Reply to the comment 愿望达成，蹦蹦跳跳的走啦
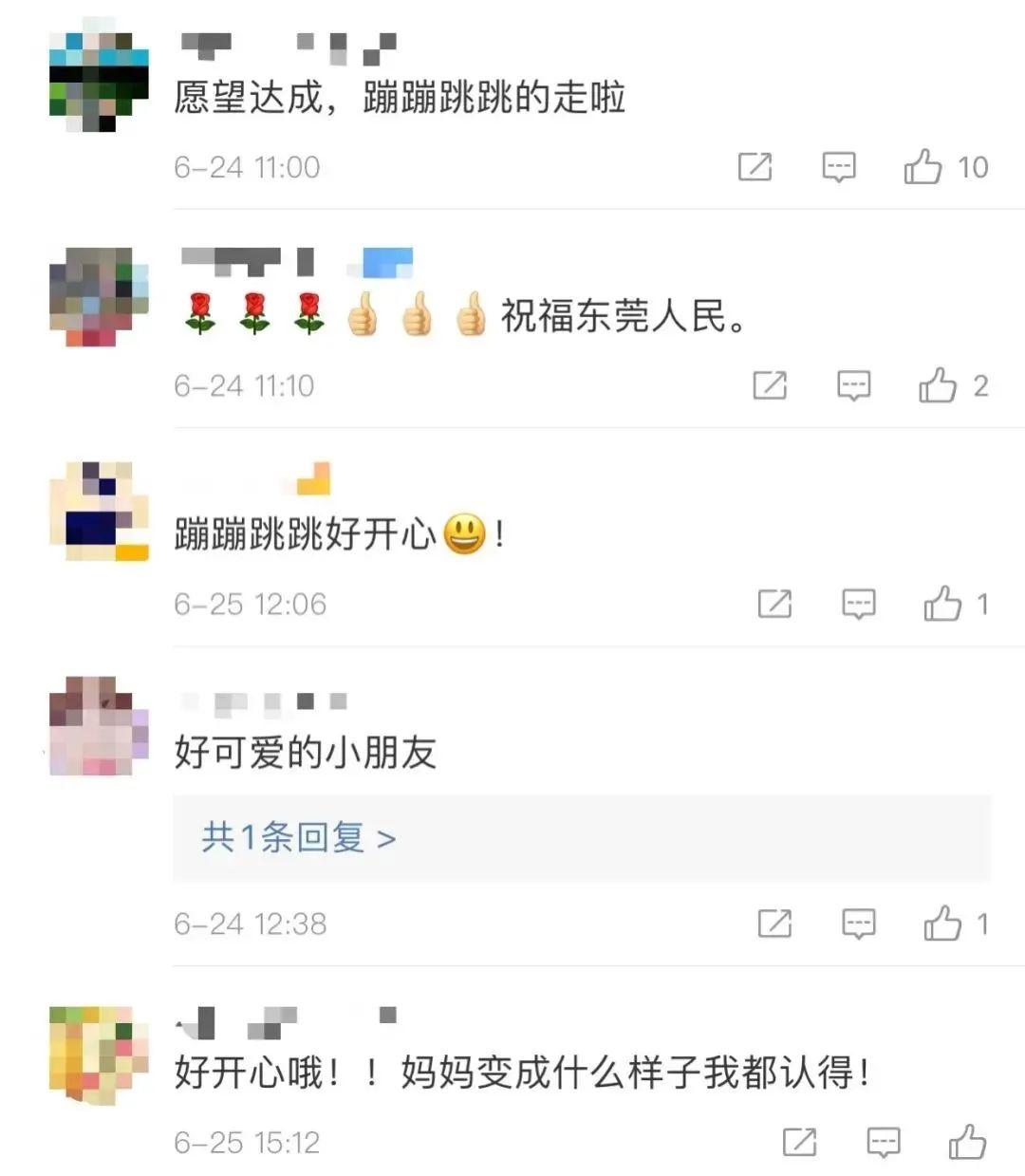Viewport: 1025px width, 1176px height. 838,167
